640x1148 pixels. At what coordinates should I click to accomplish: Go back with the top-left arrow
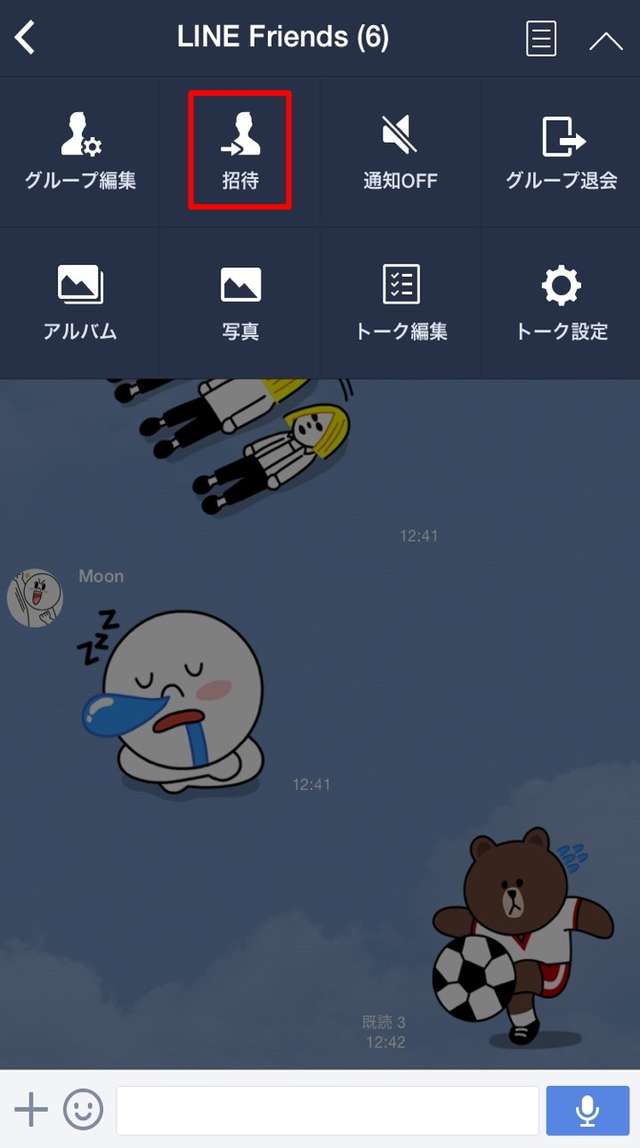pyautogui.click(x=25, y=37)
